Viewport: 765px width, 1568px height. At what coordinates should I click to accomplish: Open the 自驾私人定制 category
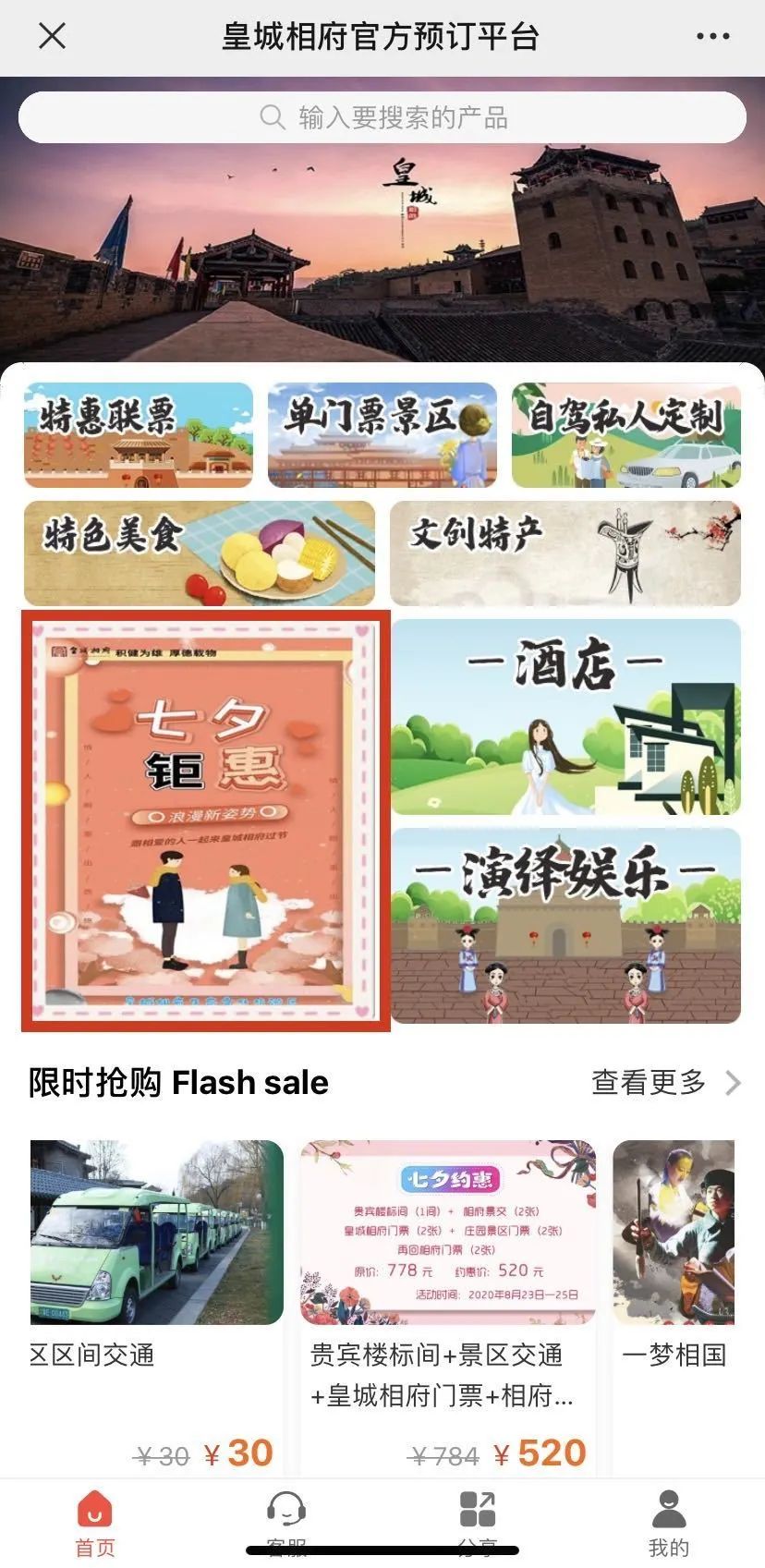[626, 435]
